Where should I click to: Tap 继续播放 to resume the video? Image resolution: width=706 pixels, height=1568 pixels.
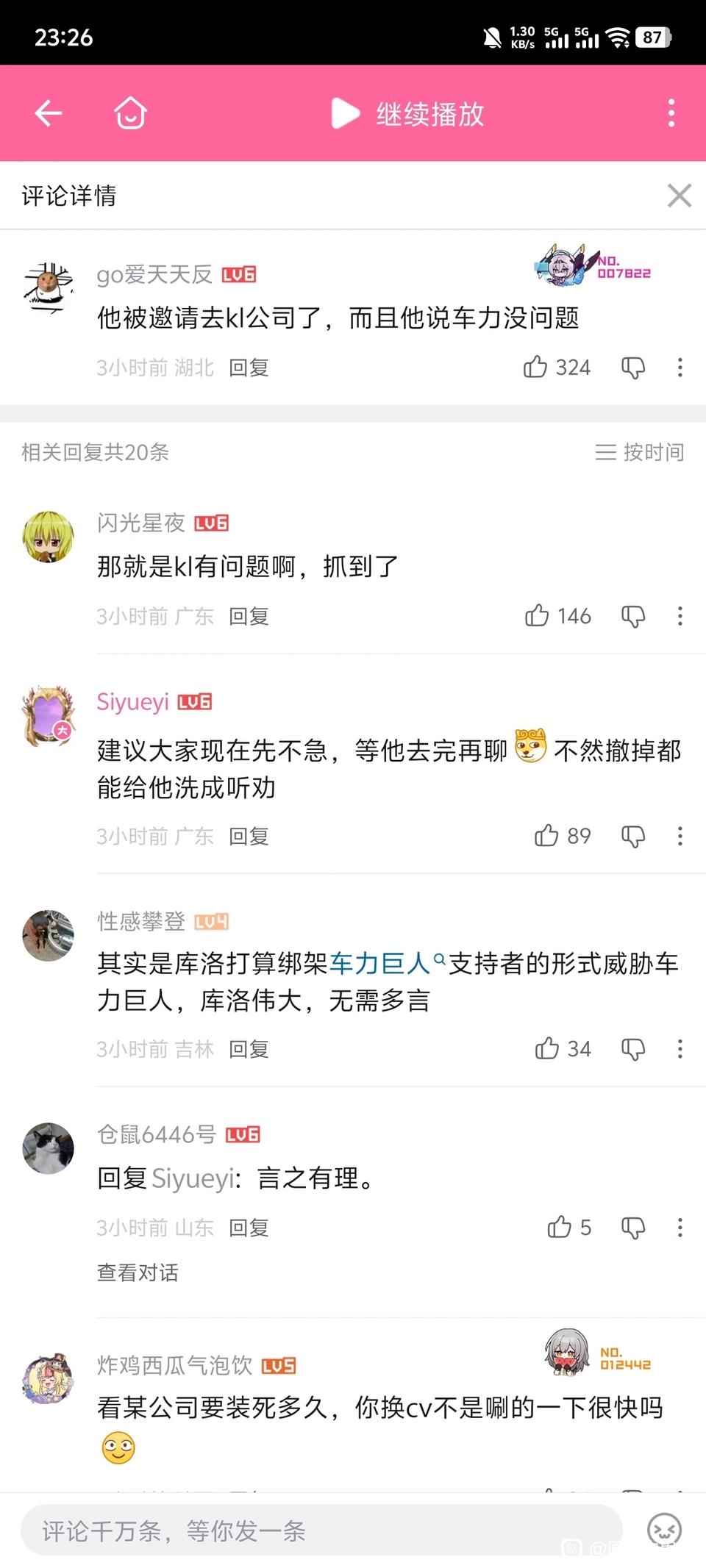coord(408,114)
